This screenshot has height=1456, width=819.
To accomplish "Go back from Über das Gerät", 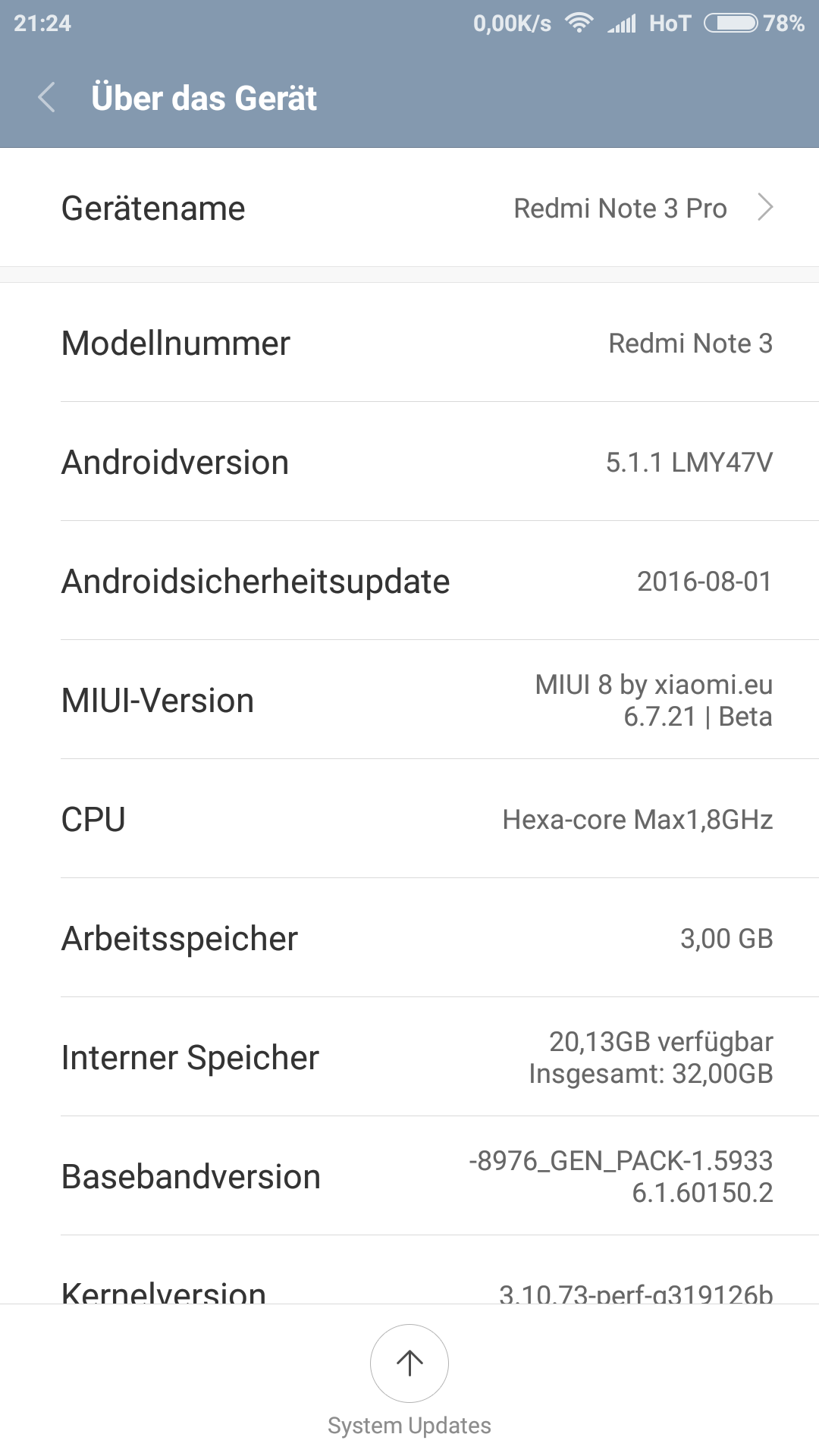I will point(47,98).
